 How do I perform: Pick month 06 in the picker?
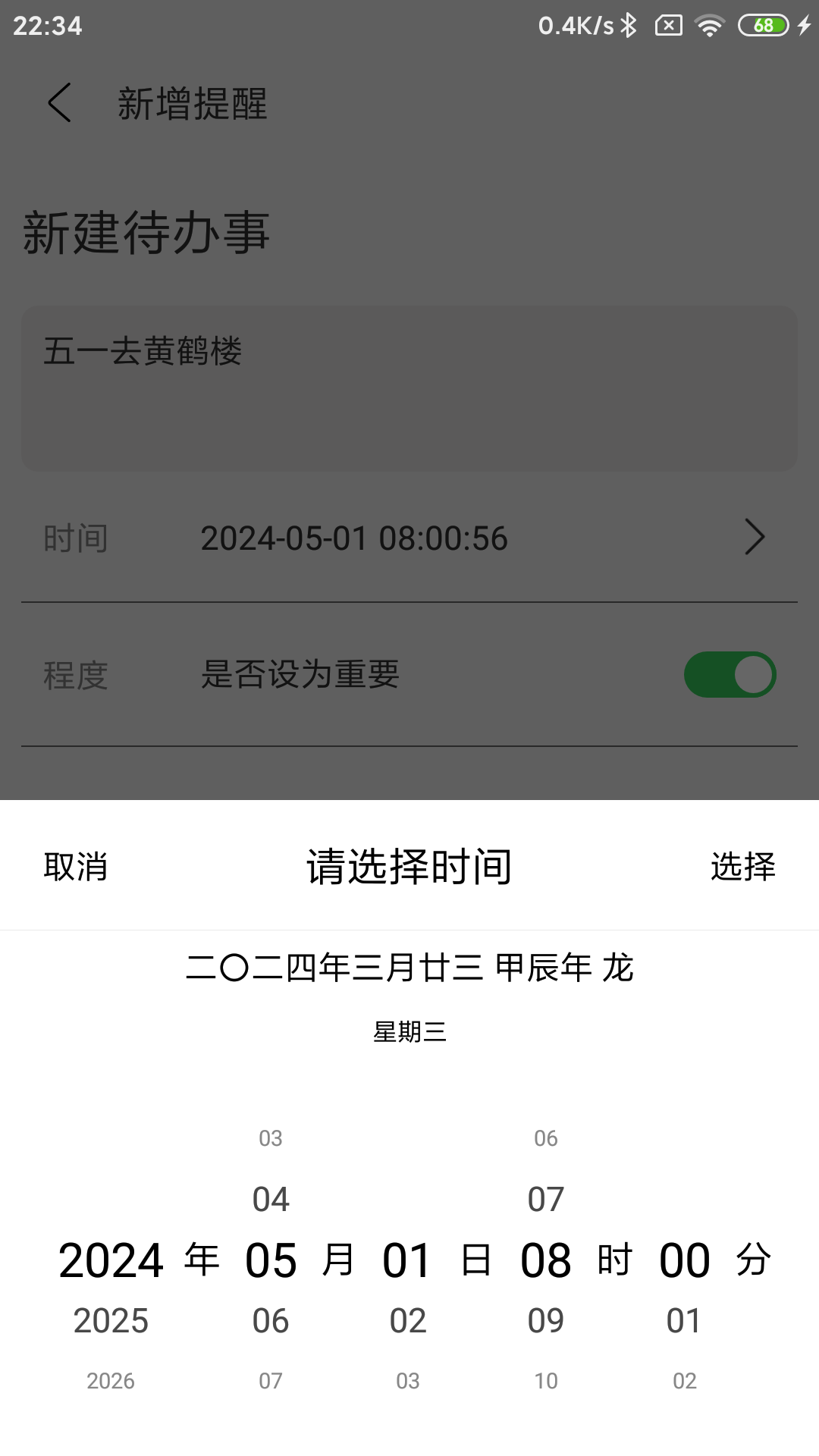click(x=271, y=1321)
